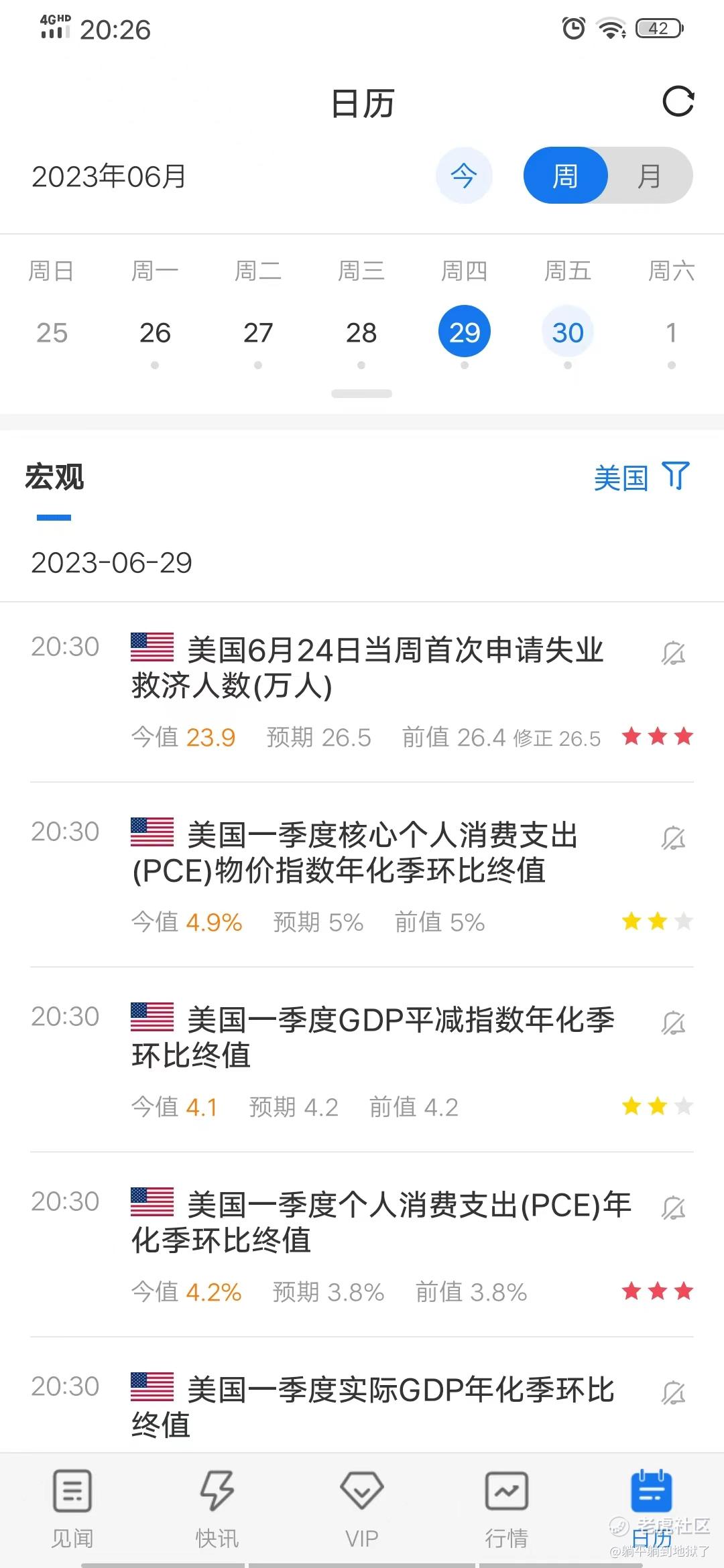Select Sunday the 25th
724x1568 pixels.
pos(52,333)
